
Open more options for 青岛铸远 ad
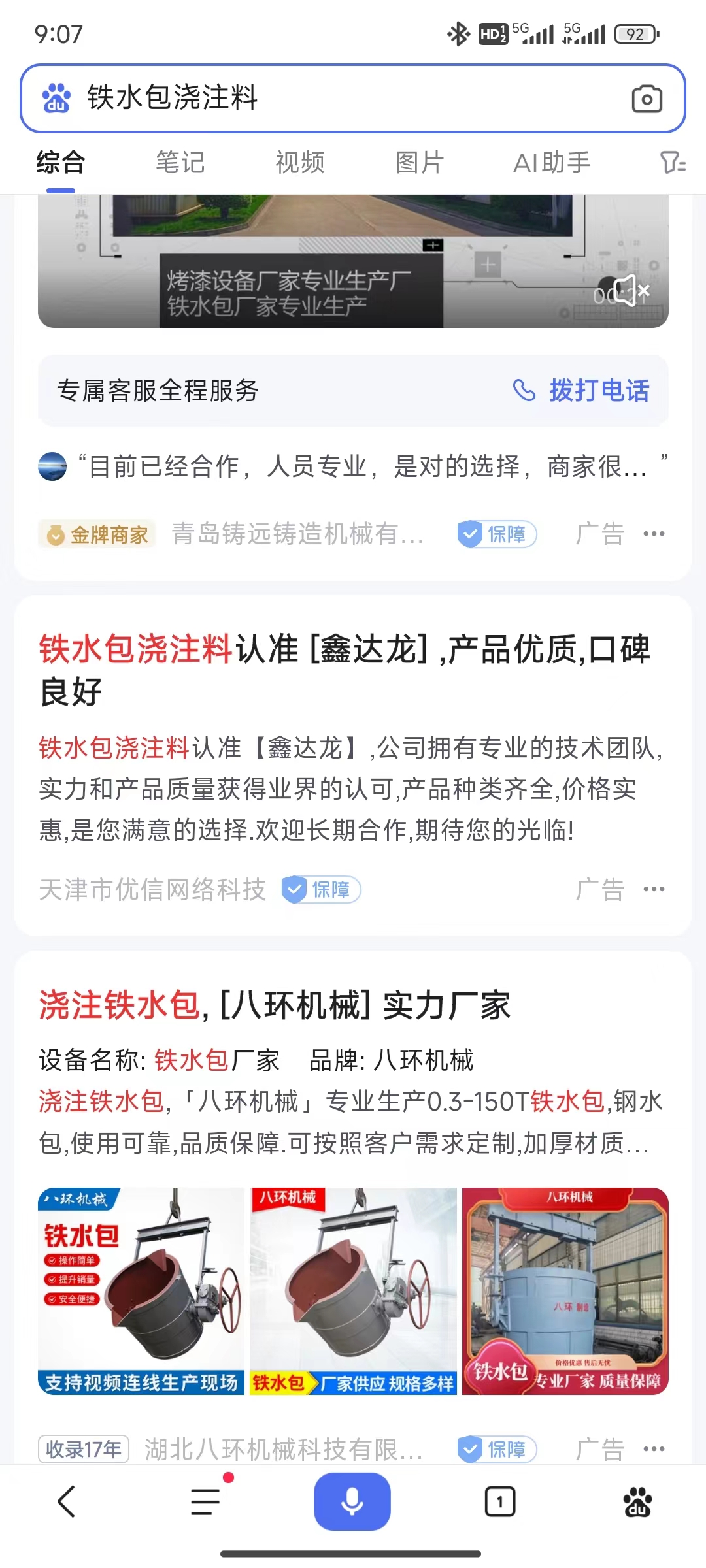pos(654,534)
